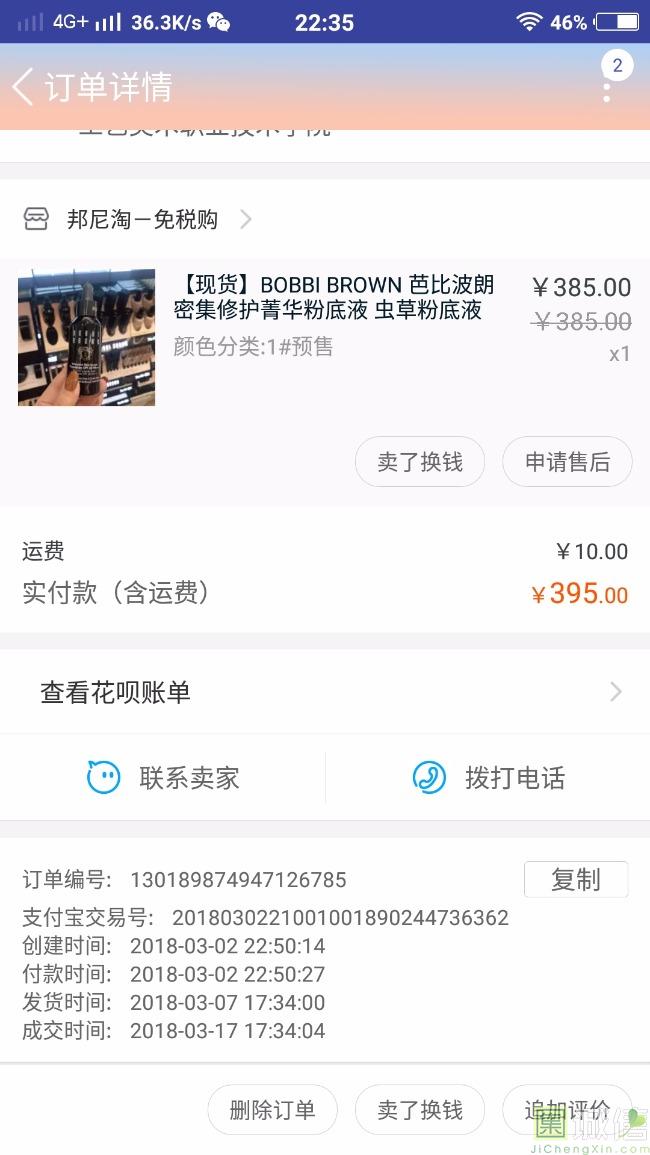Screen dimensions: 650x1155
Task: Tap 卖了换钱 beside 删除订单
Action: pyautogui.click(x=420, y=1110)
